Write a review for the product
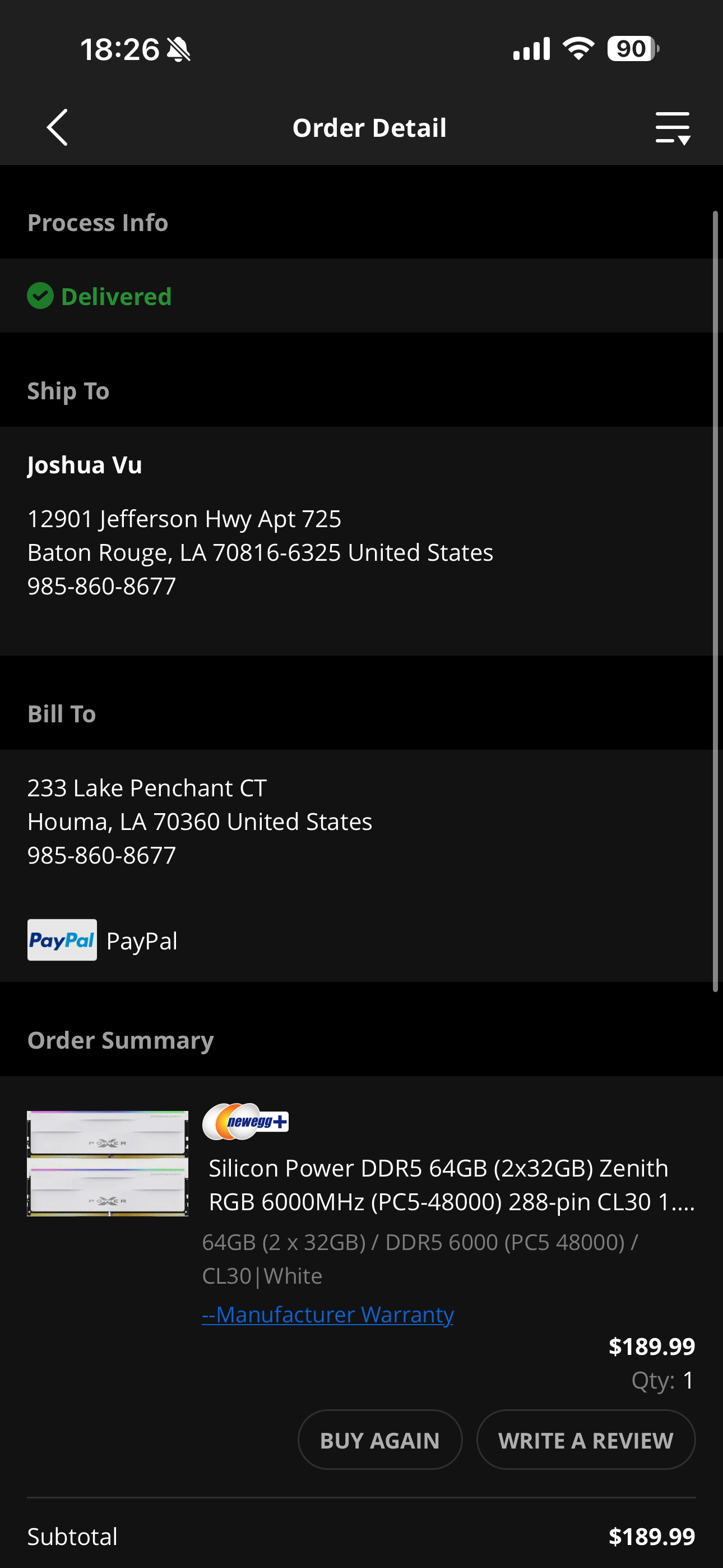This screenshot has width=723, height=1568. pos(586,1440)
